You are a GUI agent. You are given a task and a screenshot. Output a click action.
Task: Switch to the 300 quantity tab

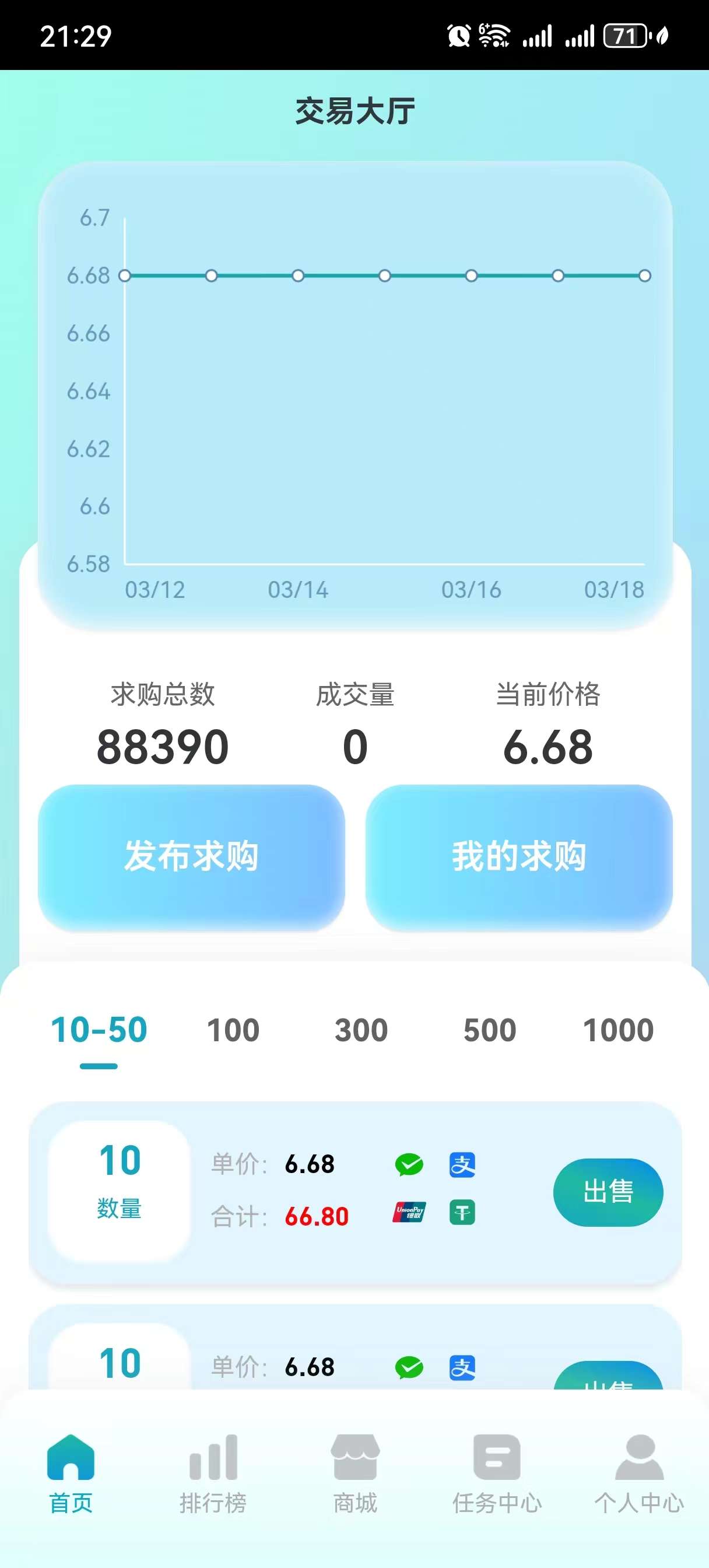pos(361,1030)
